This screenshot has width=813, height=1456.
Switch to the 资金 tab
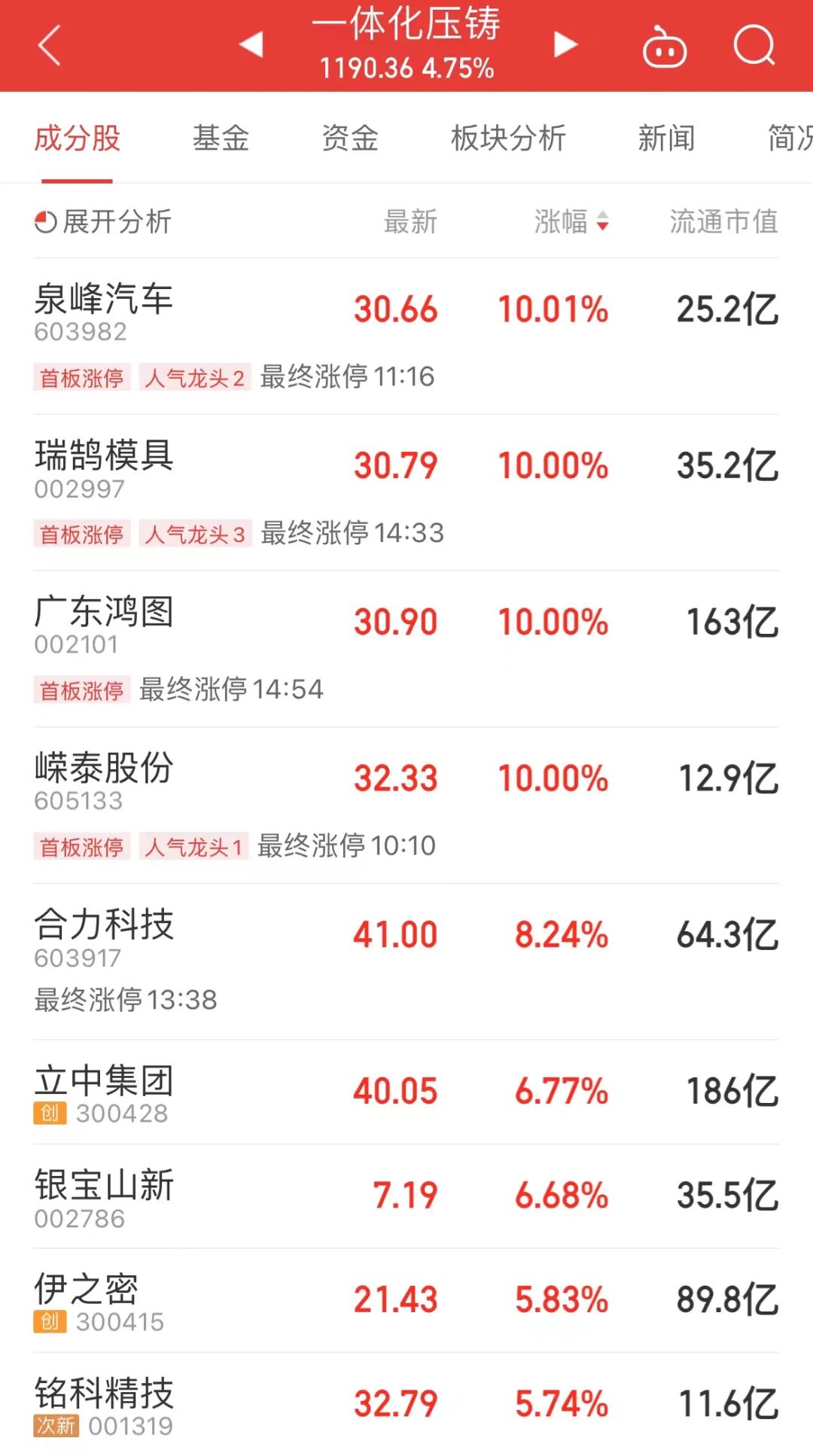coord(350,139)
